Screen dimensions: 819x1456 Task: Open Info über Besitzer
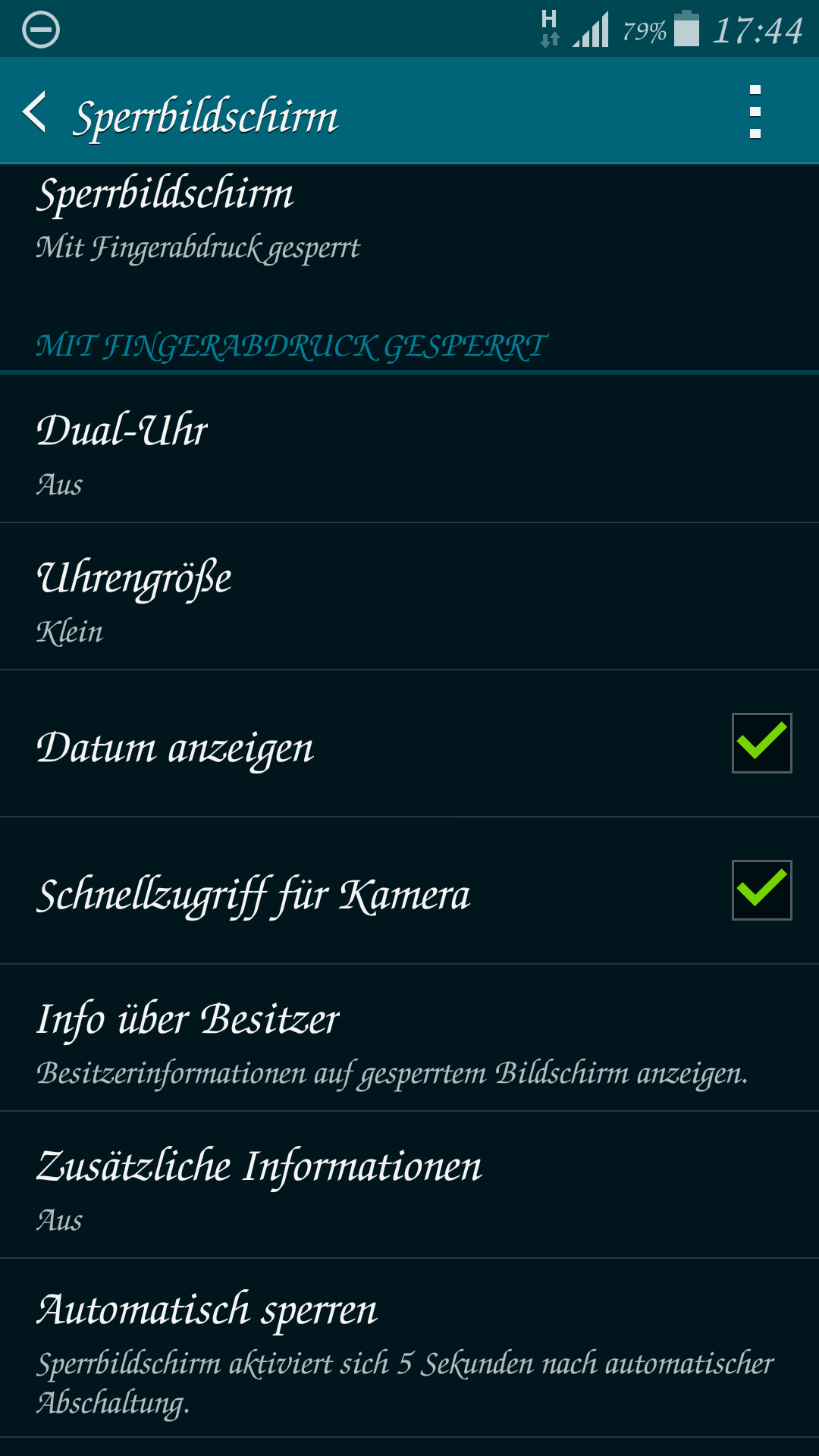tap(409, 1037)
